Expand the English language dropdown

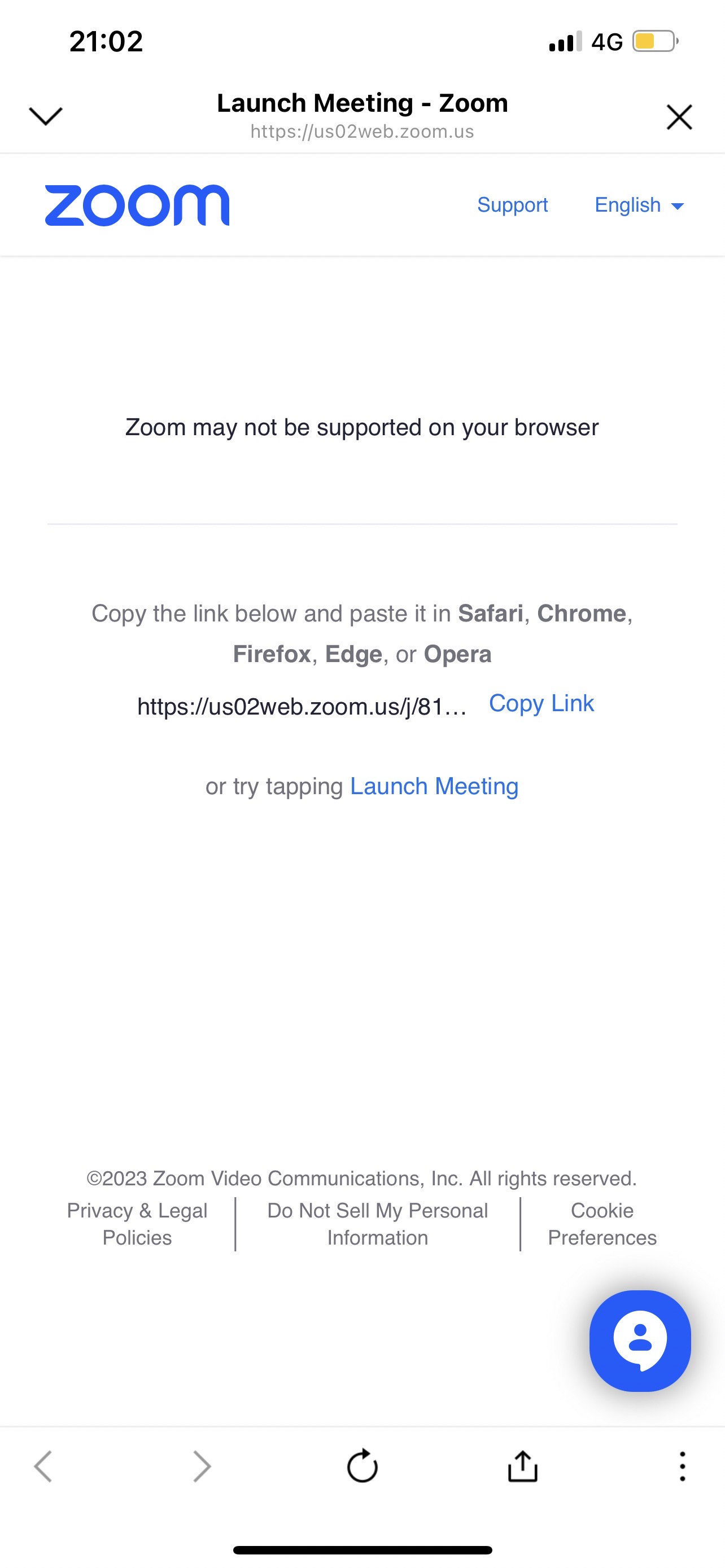click(639, 204)
